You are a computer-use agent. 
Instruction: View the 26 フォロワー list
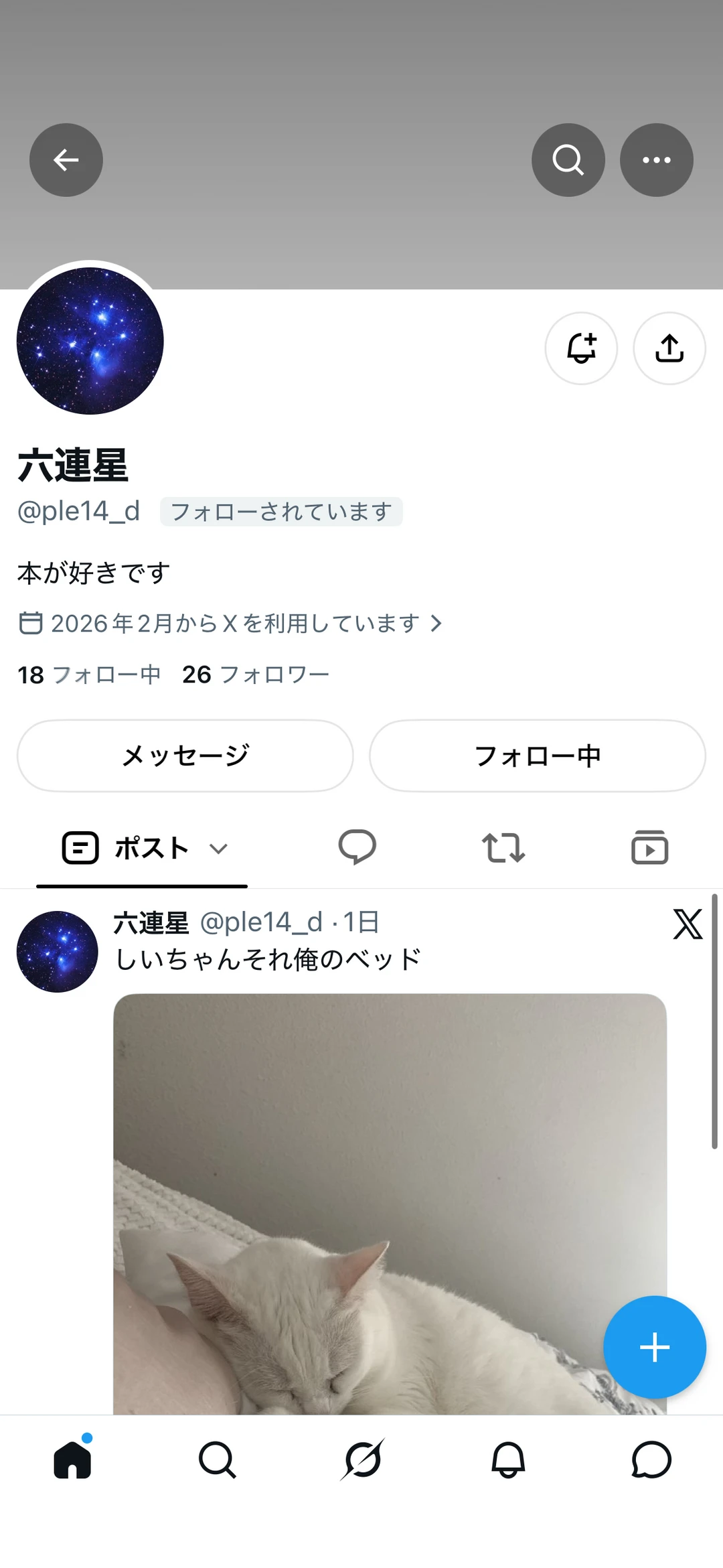(x=256, y=674)
